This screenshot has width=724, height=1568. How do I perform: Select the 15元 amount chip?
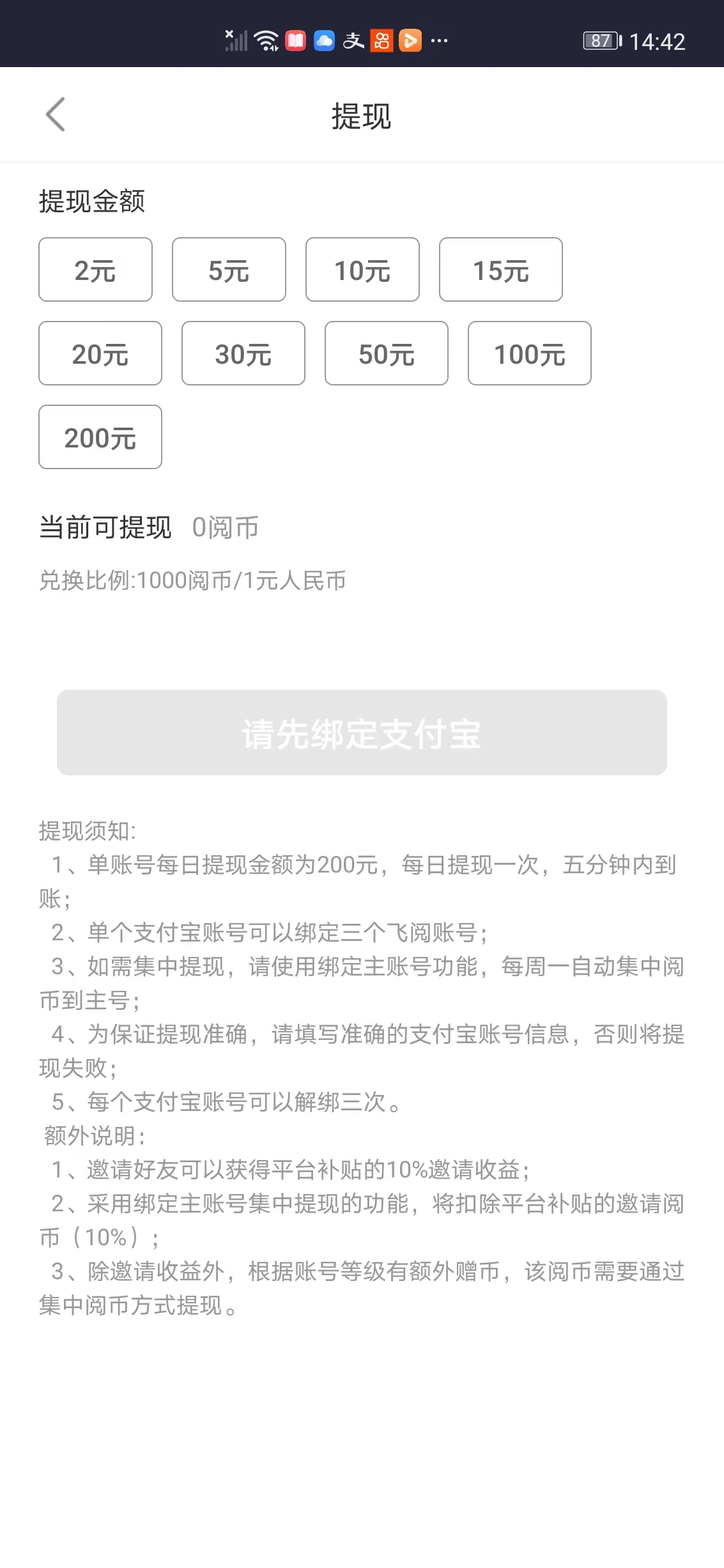[x=500, y=270]
